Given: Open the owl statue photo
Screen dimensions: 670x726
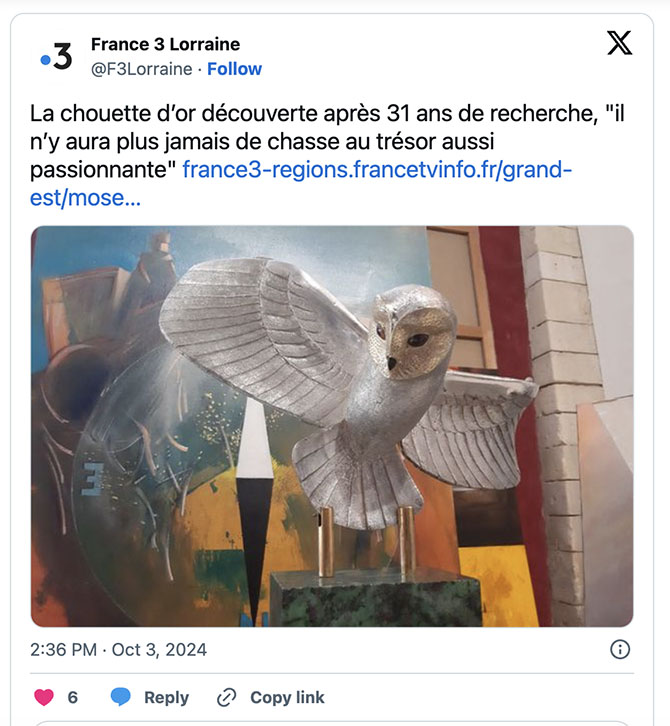Looking at the screenshot, I should [332, 426].
